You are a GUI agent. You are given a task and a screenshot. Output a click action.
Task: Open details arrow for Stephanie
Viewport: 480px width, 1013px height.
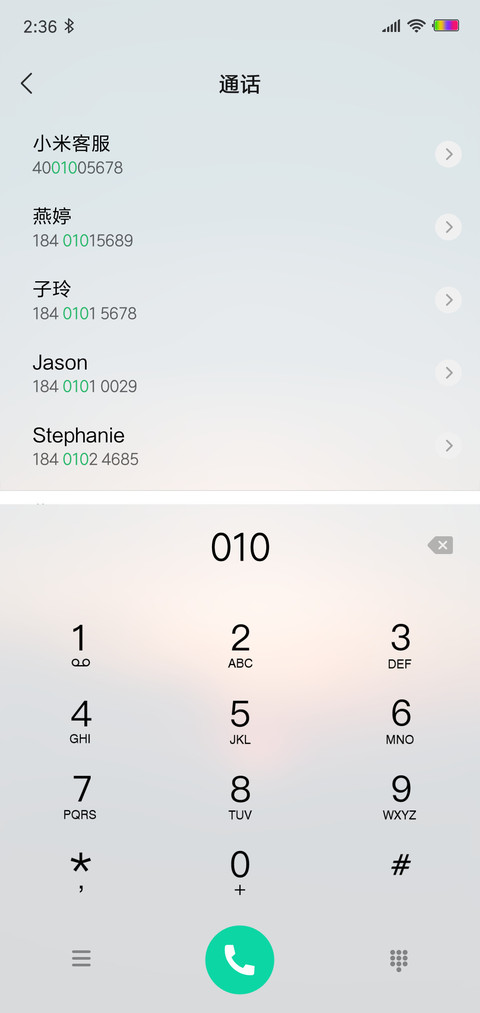click(x=448, y=446)
